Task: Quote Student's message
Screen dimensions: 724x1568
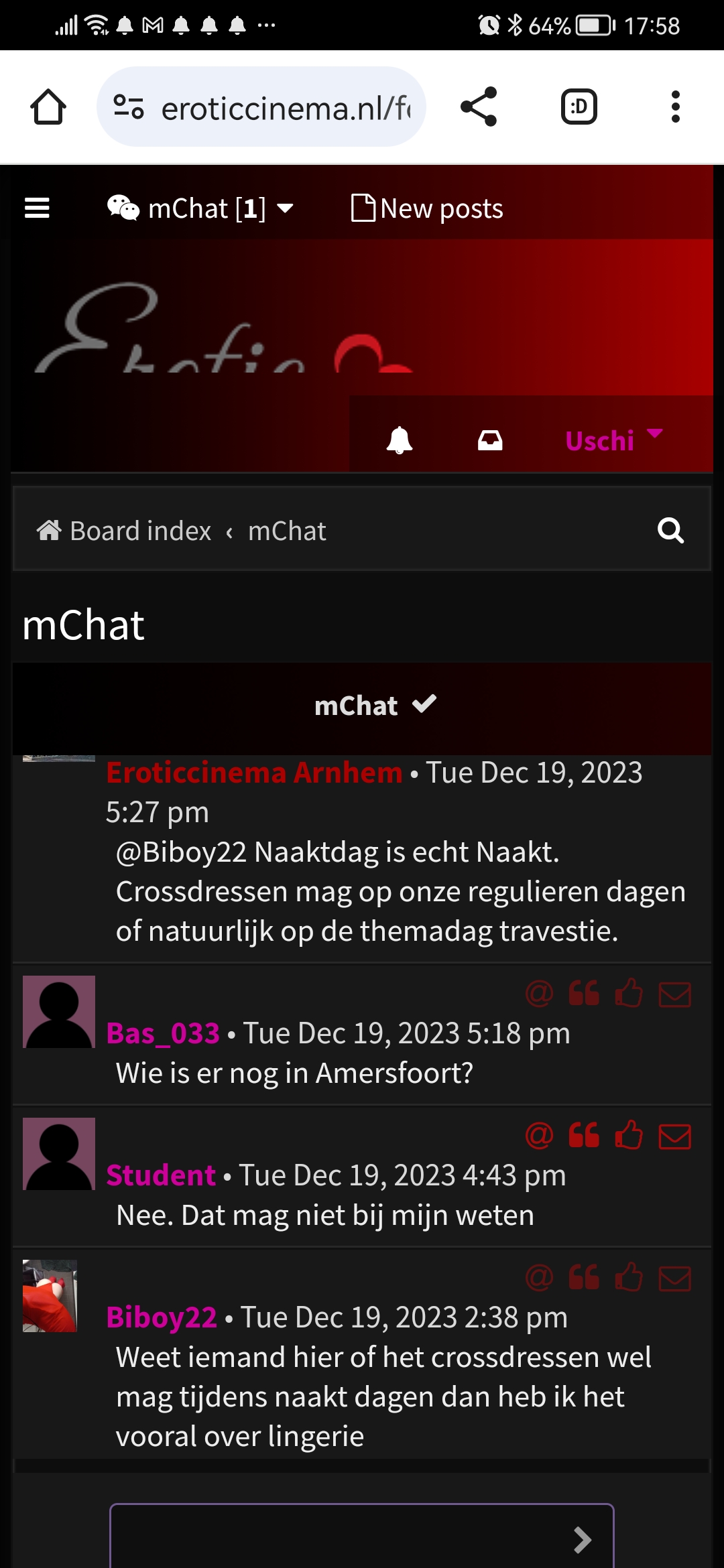Action: (584, 1136)
